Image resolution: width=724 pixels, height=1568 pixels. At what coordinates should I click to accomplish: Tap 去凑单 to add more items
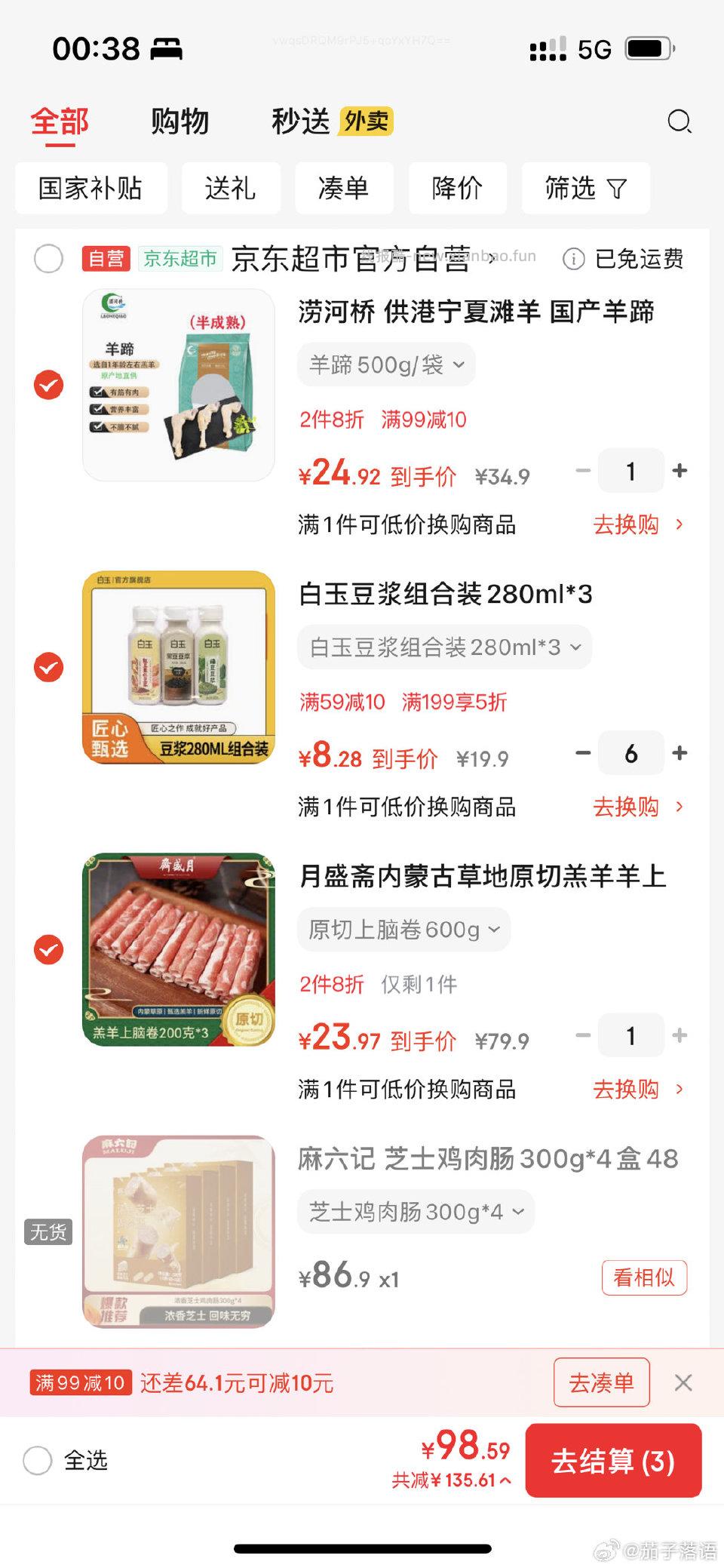601,1382
